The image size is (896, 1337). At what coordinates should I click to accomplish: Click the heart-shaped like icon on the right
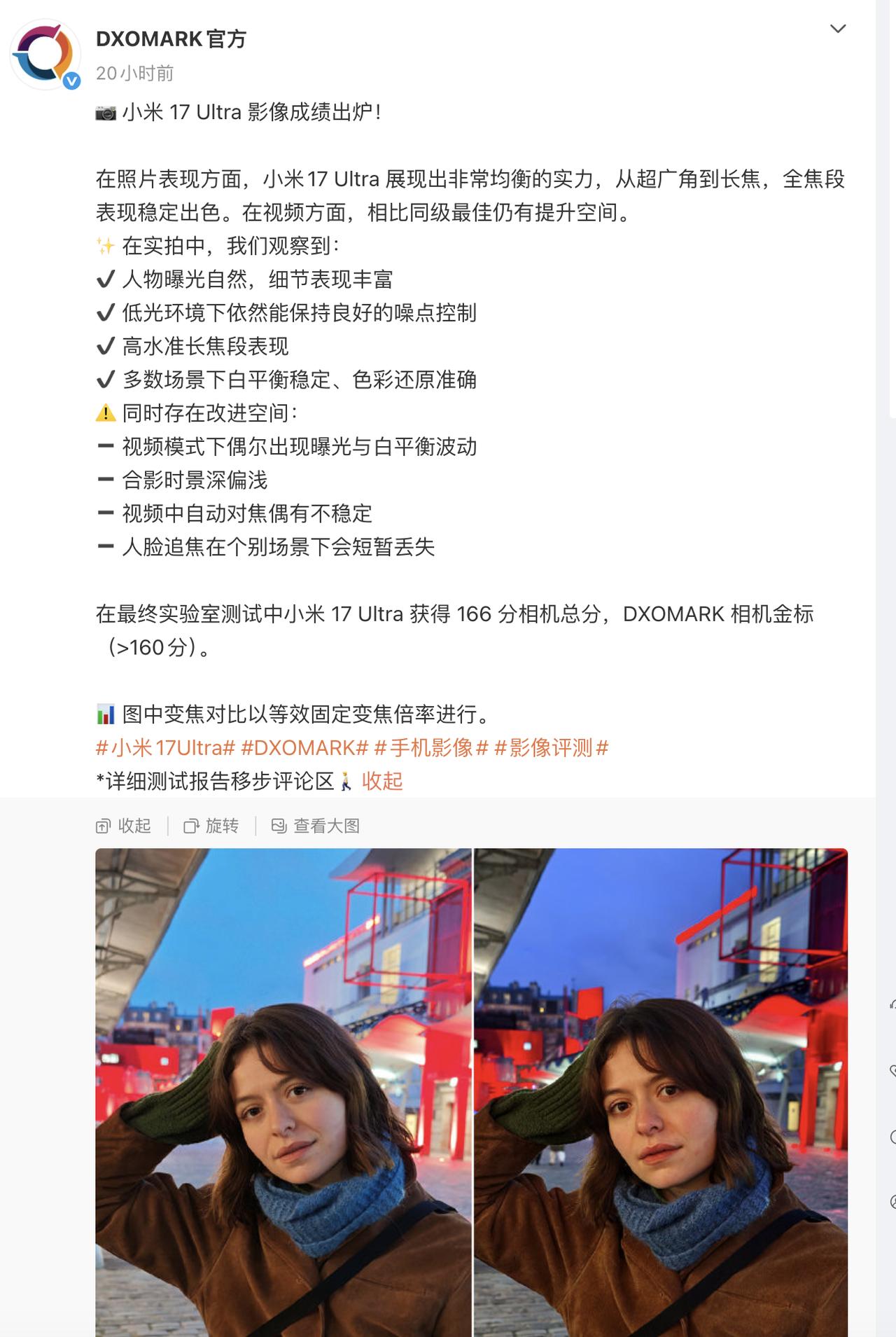[x=894, y=1070]
